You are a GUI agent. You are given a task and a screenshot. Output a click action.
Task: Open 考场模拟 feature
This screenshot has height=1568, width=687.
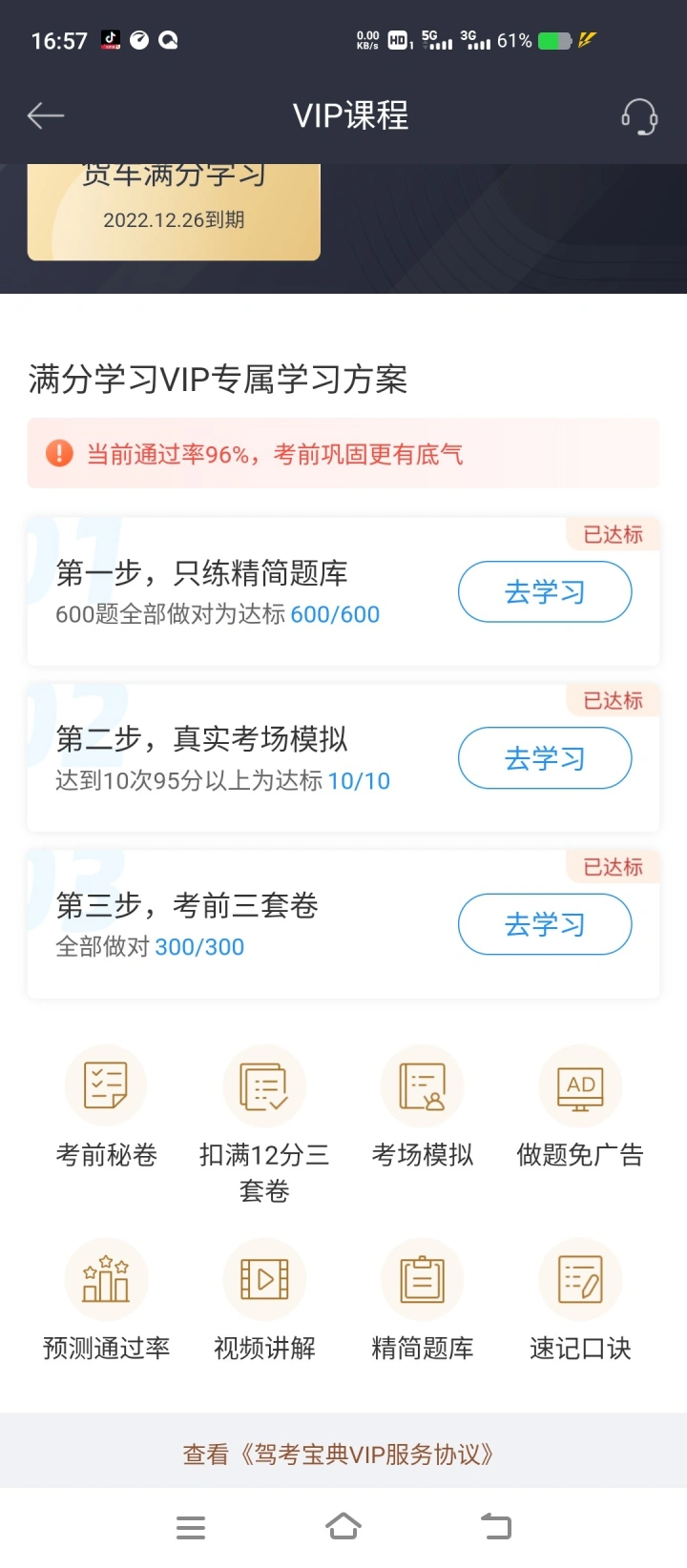coord(423,1106)
